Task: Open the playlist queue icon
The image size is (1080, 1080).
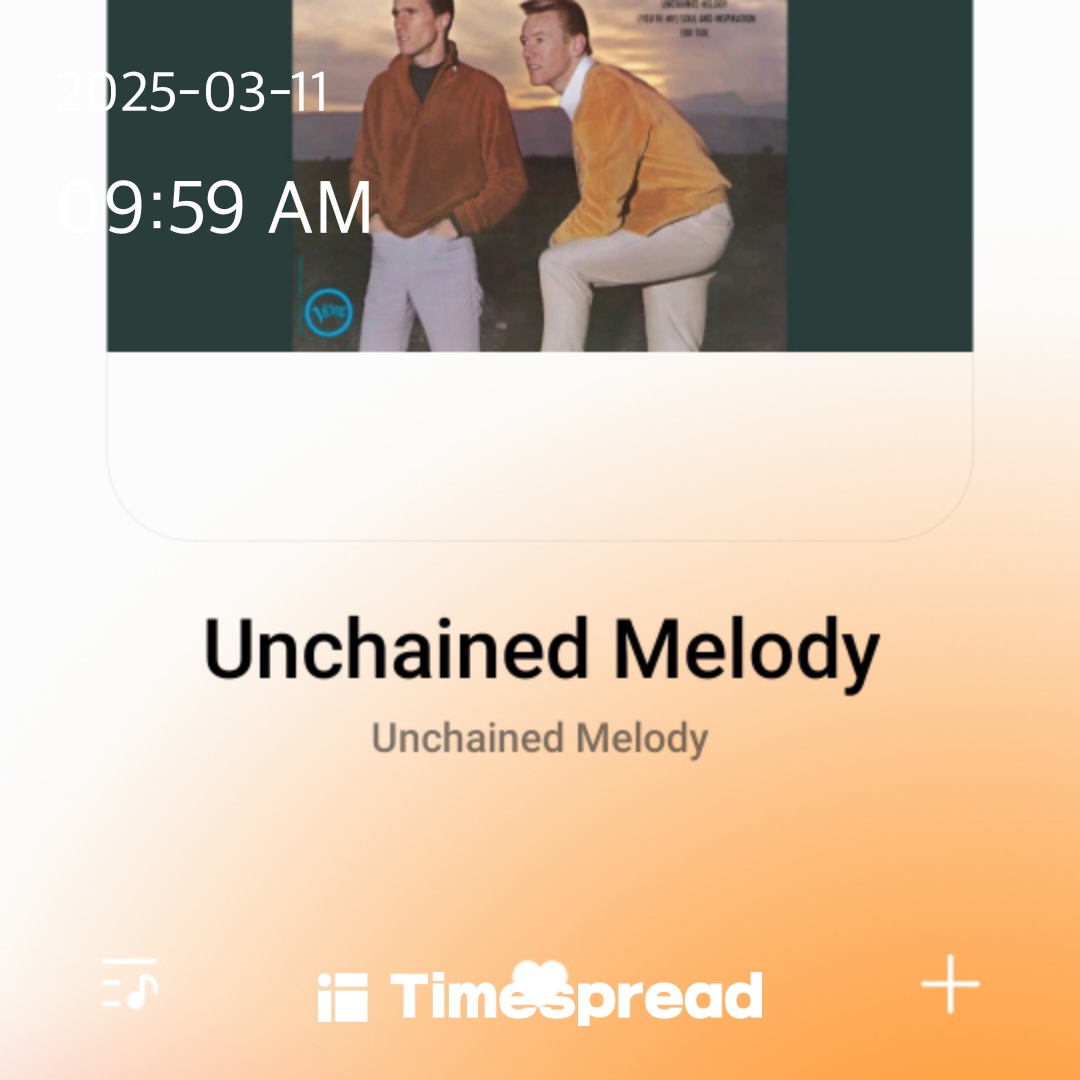Action: [130, 984]
